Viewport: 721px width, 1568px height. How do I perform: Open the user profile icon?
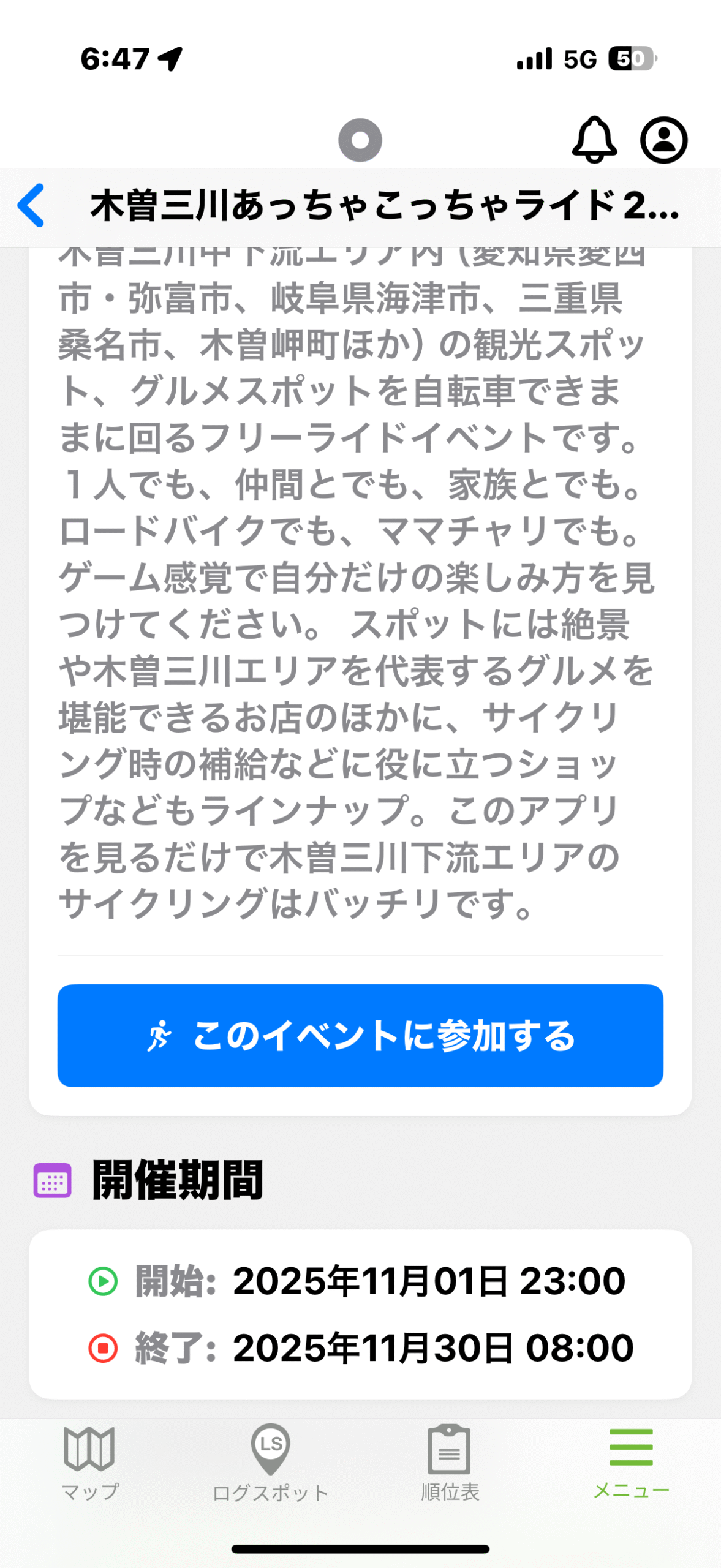tap(663, 140)
